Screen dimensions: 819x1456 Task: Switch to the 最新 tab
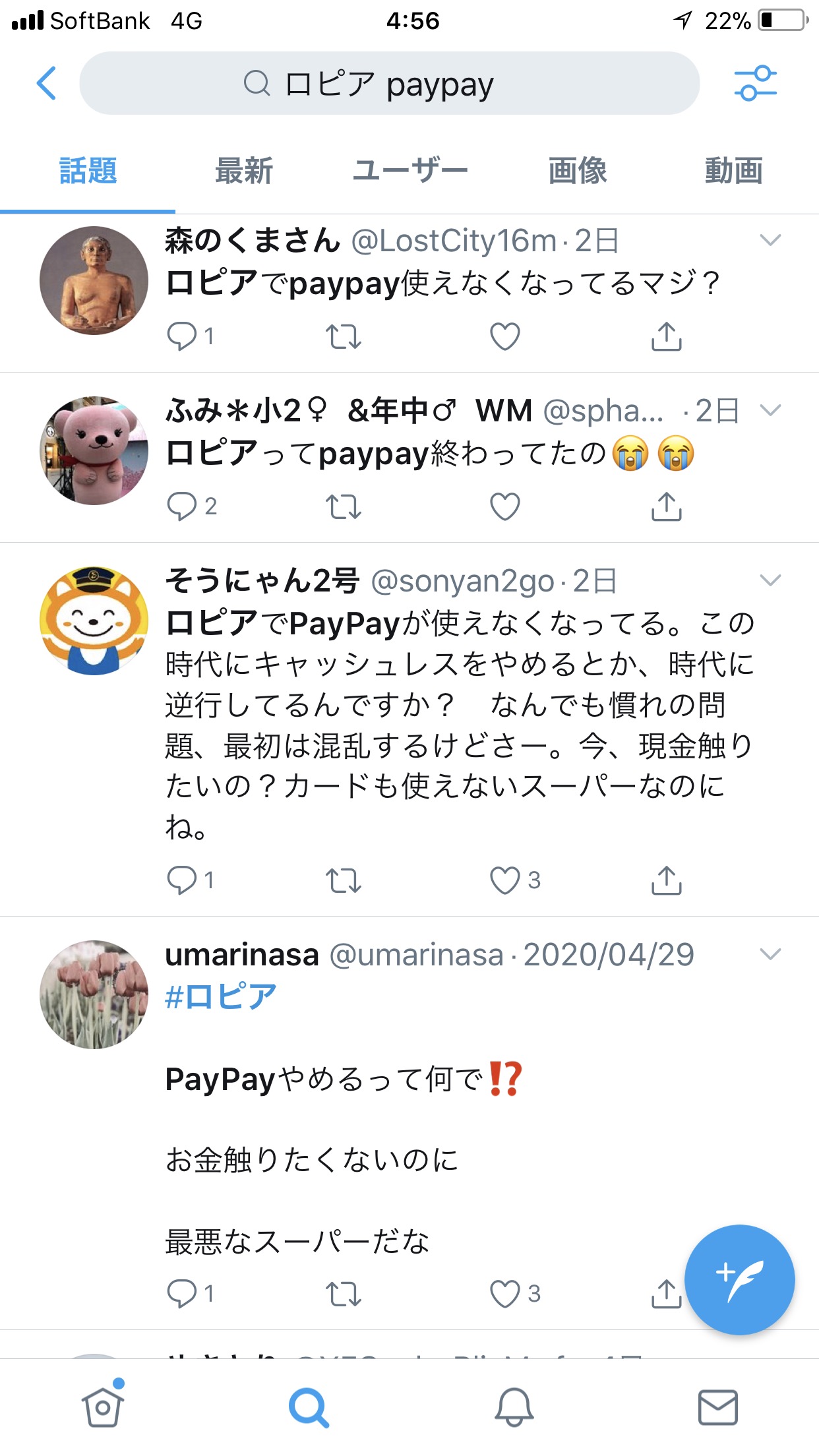click(243, 171)
